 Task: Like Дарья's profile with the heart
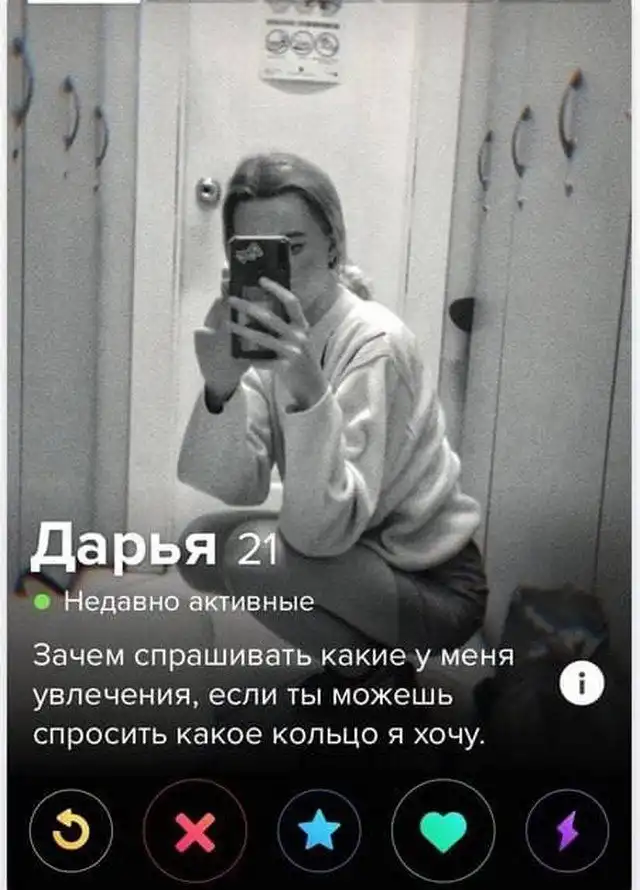pyautogui.click(x=442, y=829)
